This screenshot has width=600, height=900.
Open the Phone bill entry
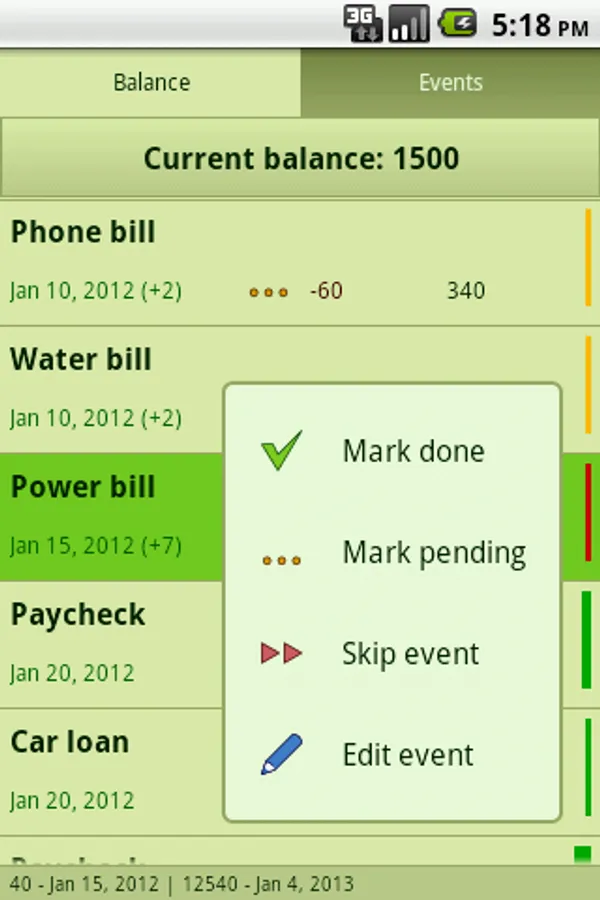click(x=300, y=263)
